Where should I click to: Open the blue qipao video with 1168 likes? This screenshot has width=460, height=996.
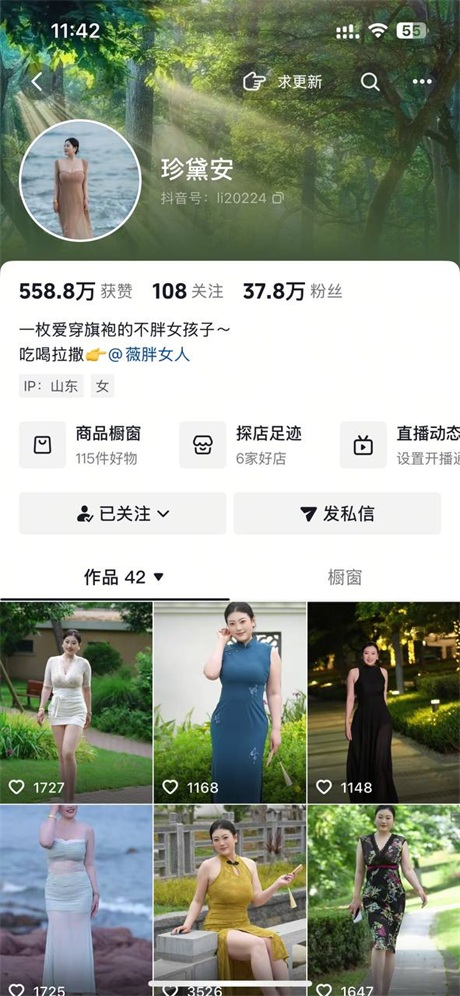tap(230, 703)
